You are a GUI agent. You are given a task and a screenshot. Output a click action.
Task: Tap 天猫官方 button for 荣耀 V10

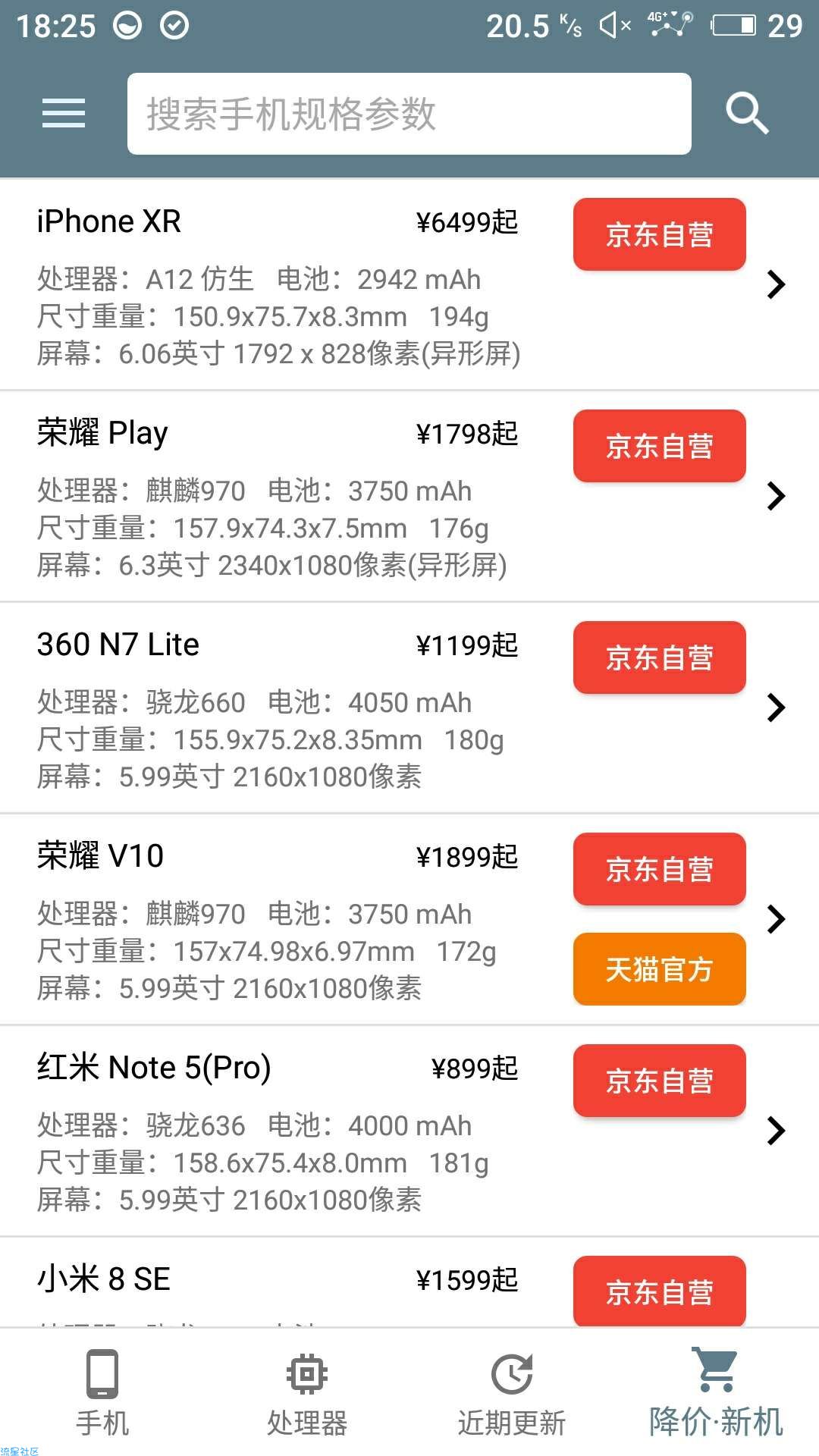tap(660, 969)
